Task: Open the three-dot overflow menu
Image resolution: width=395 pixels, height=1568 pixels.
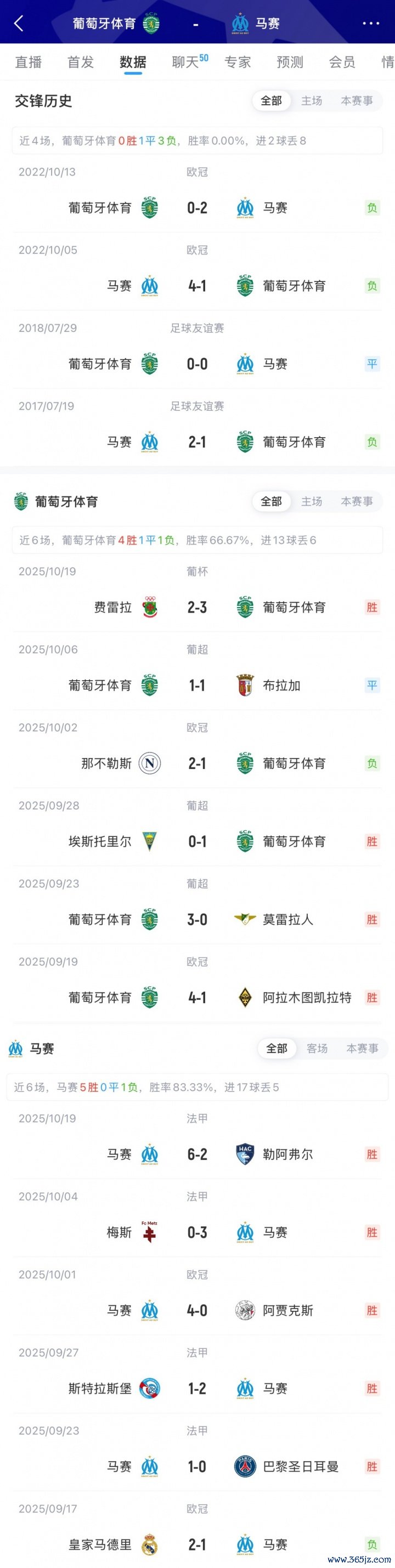Action: tap(371, 24)
